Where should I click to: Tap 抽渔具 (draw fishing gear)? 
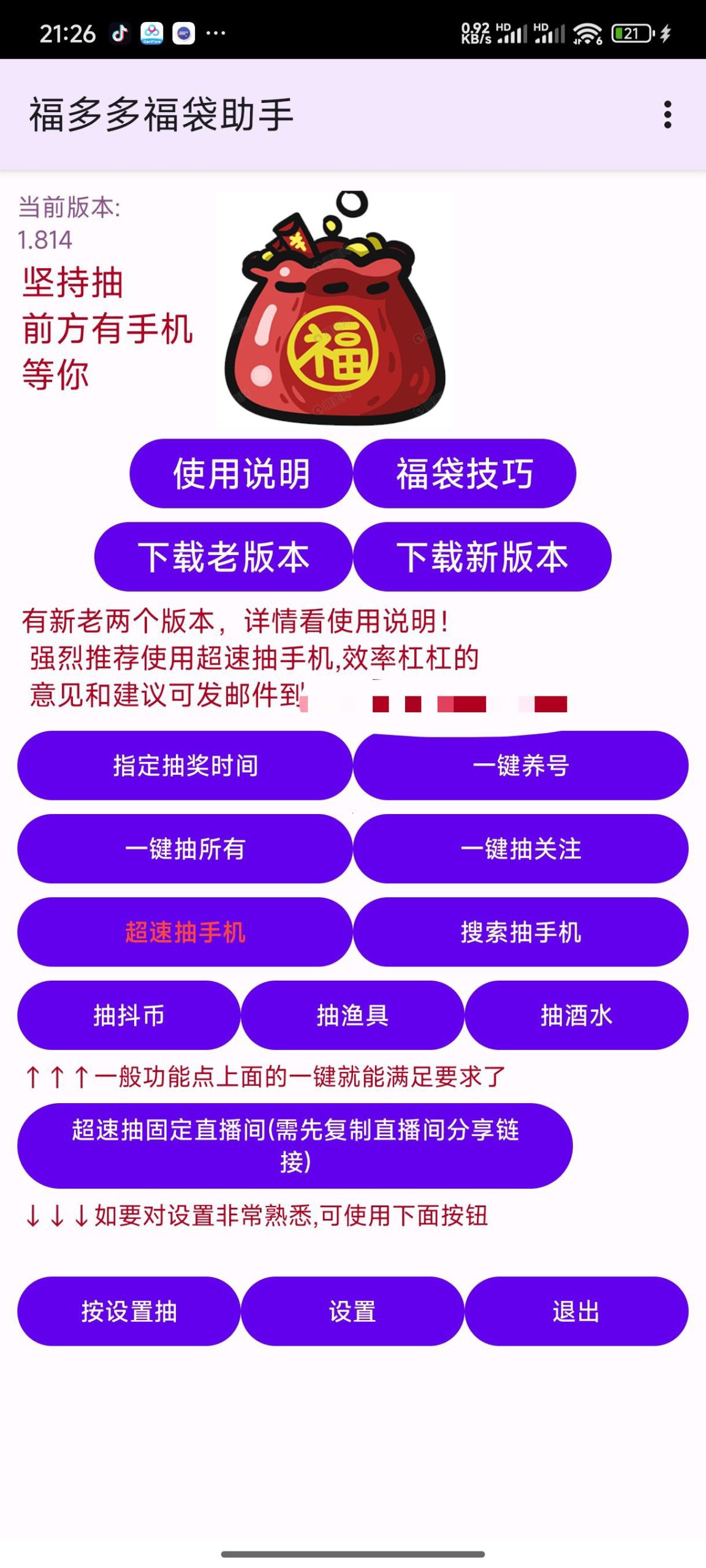click(353, 1016)
